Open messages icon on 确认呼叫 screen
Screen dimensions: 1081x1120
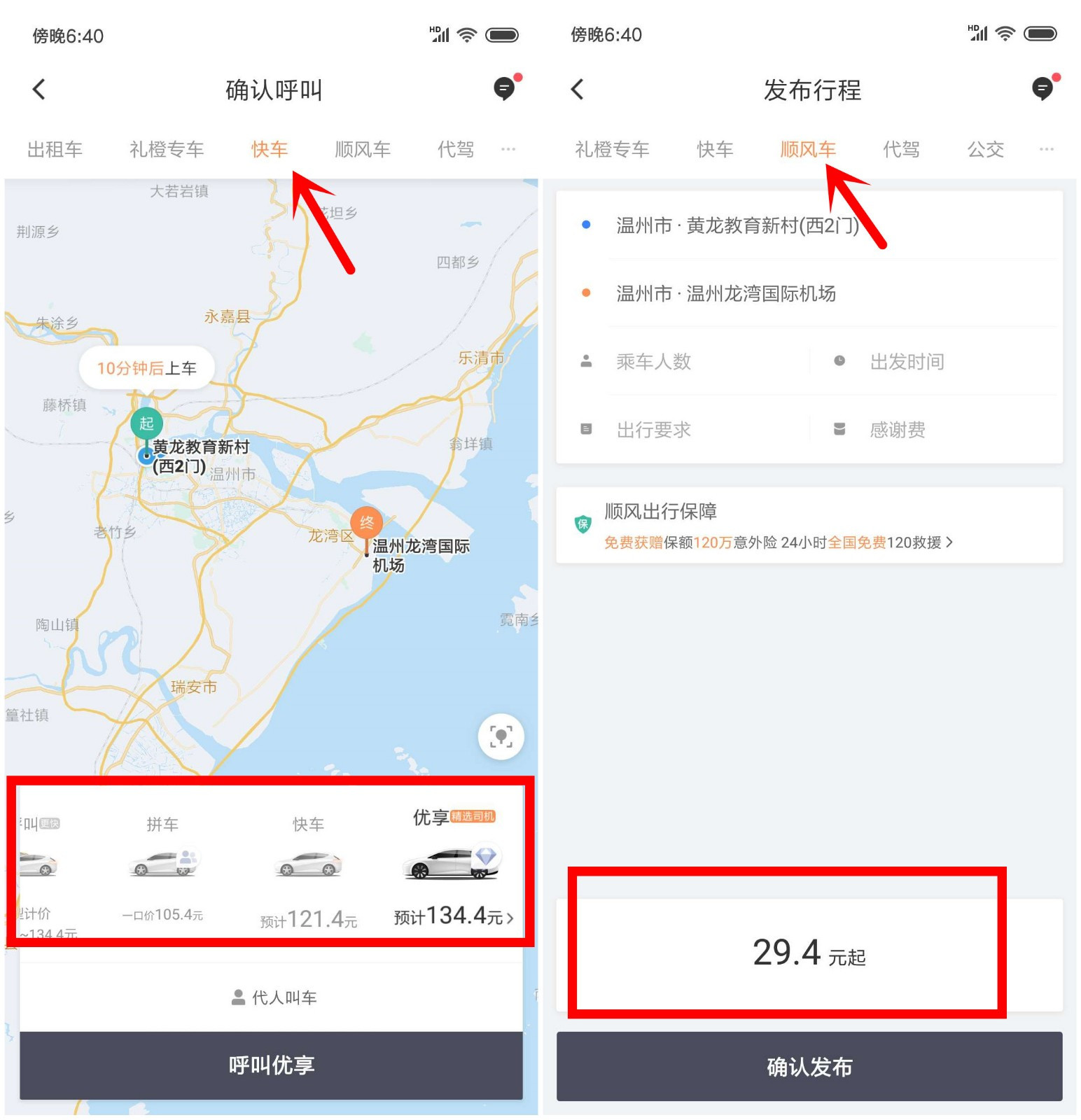505,89
